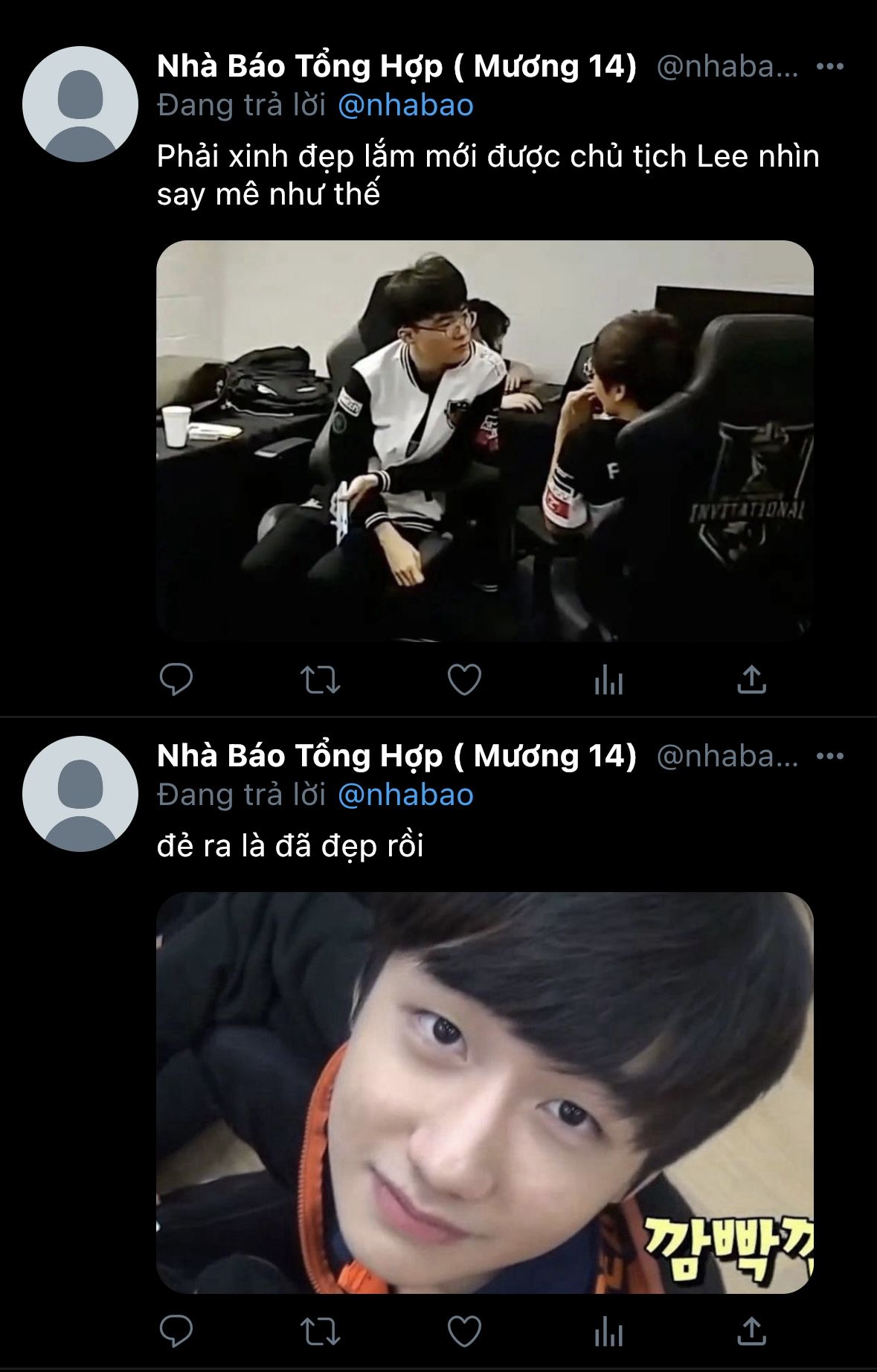
Task: Retweet the 'đẻ ra là đã đẹp rồi' tweet
Action: [320, 1331]
